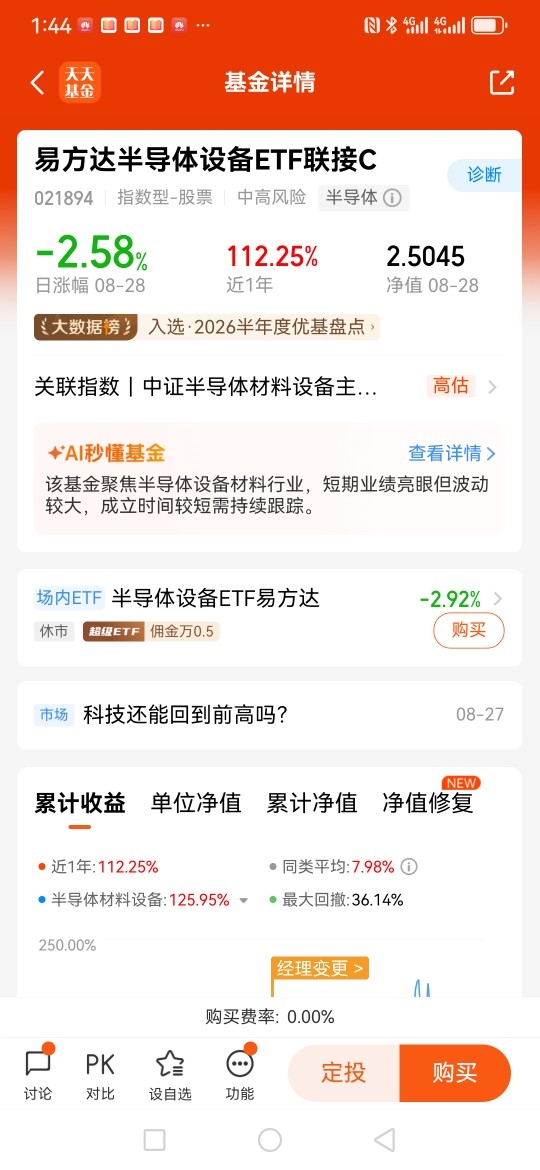Switch to the 累计净值 tab
The height and width of the screenshot is (1170, 540).
pos(312,803)
